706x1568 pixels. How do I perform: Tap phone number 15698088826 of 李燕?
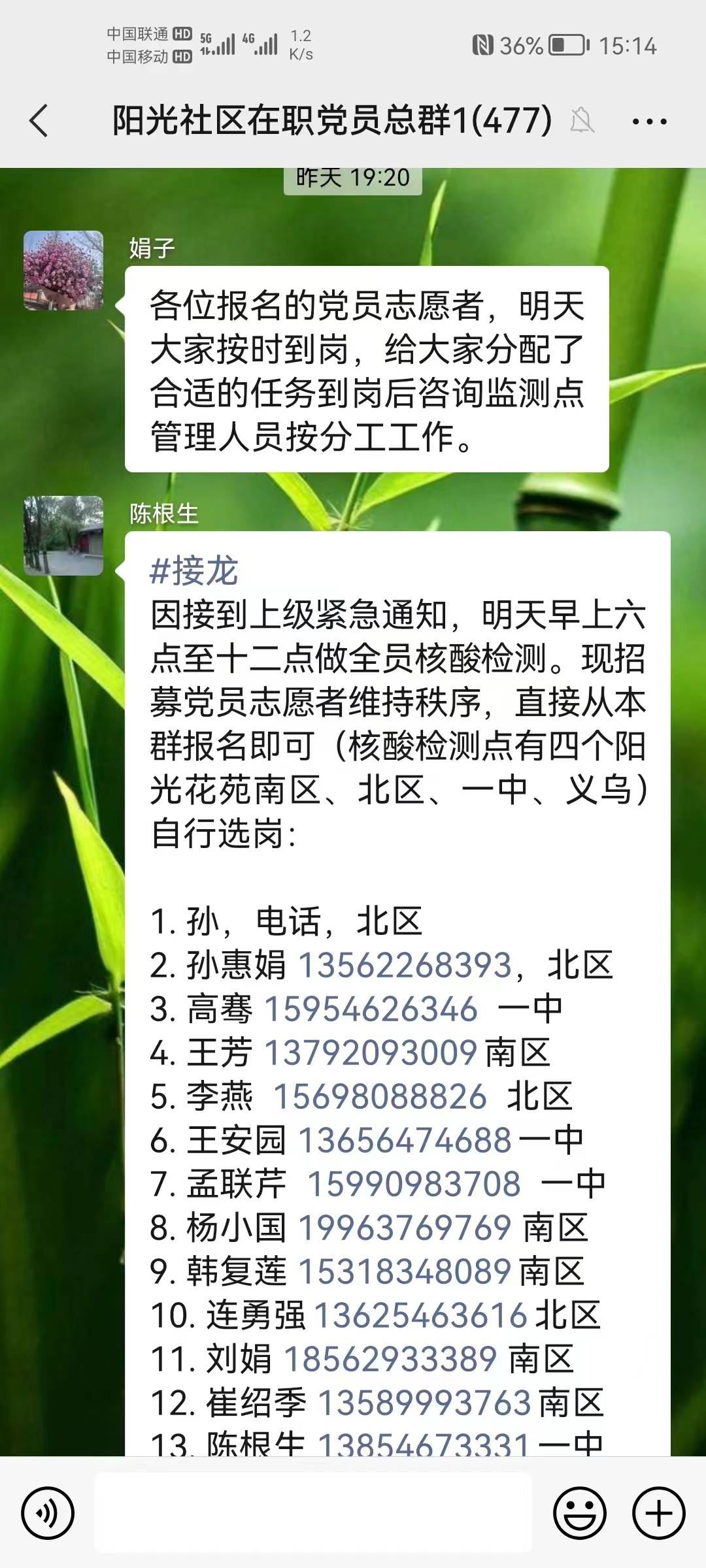pos(380,1096)
